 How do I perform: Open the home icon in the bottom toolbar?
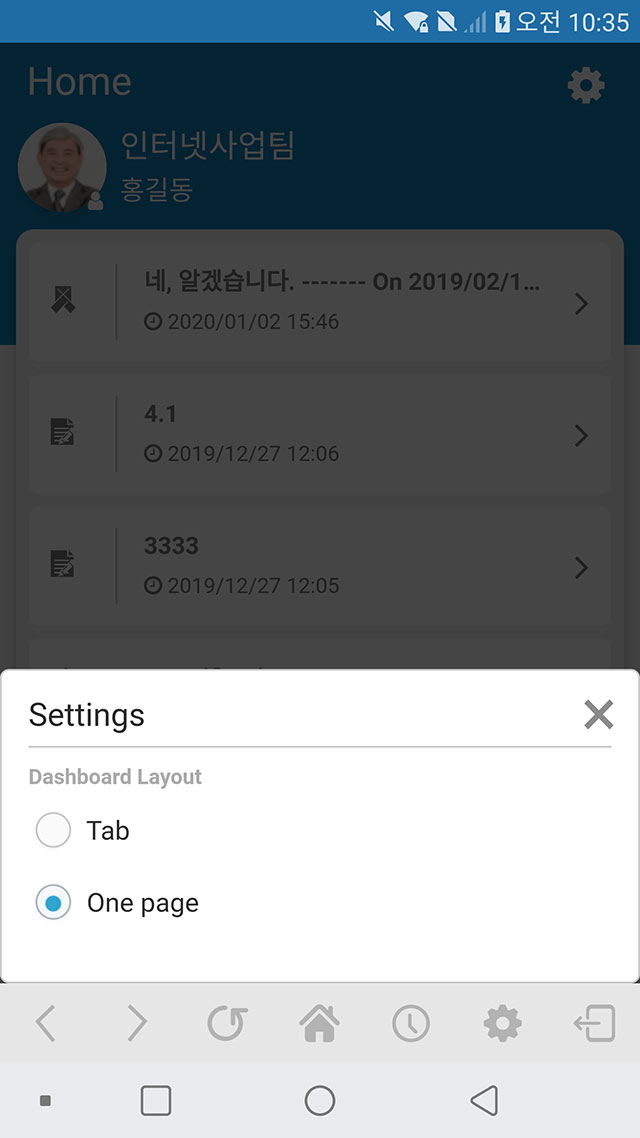[x=319, y=1023]
